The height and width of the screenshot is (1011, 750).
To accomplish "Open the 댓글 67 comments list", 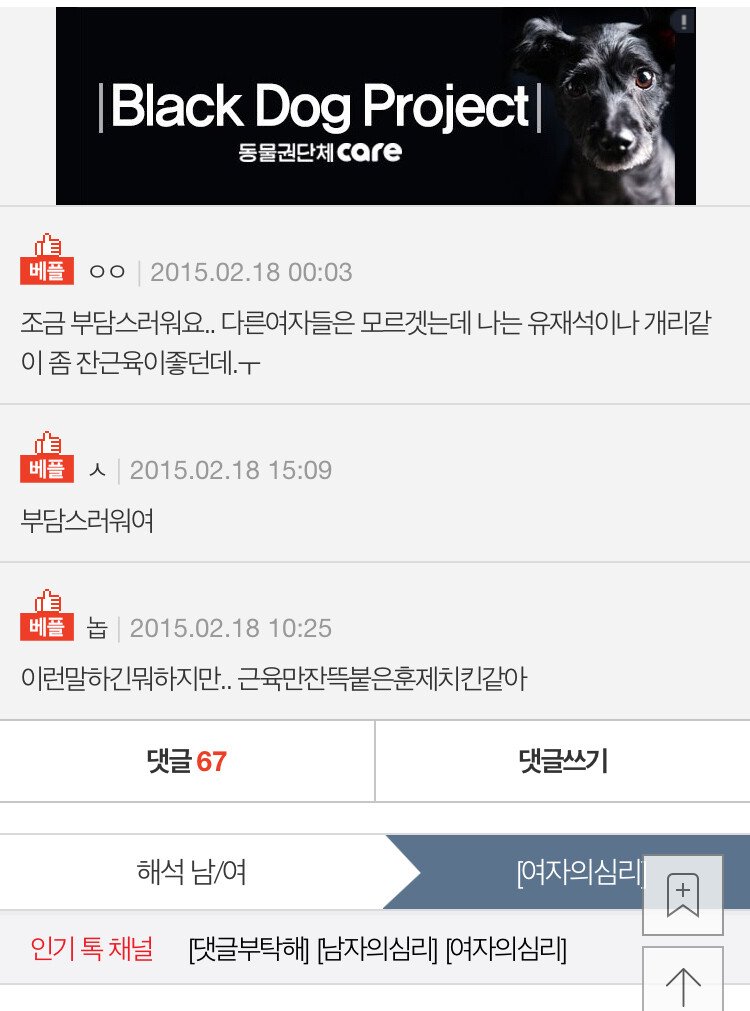I will [x=187, y=762].
